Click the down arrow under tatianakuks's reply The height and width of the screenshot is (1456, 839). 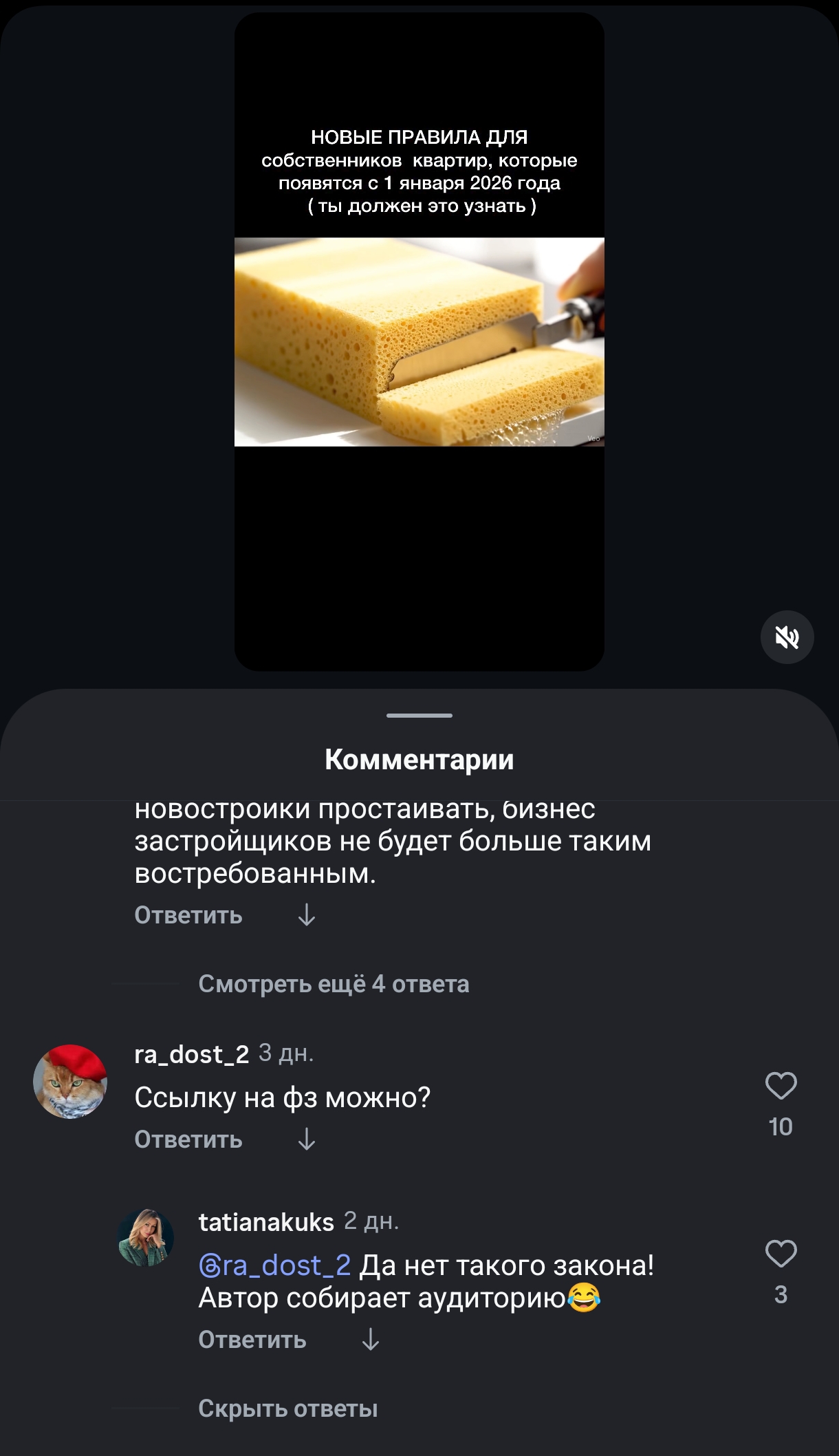tap(371, 1340)
